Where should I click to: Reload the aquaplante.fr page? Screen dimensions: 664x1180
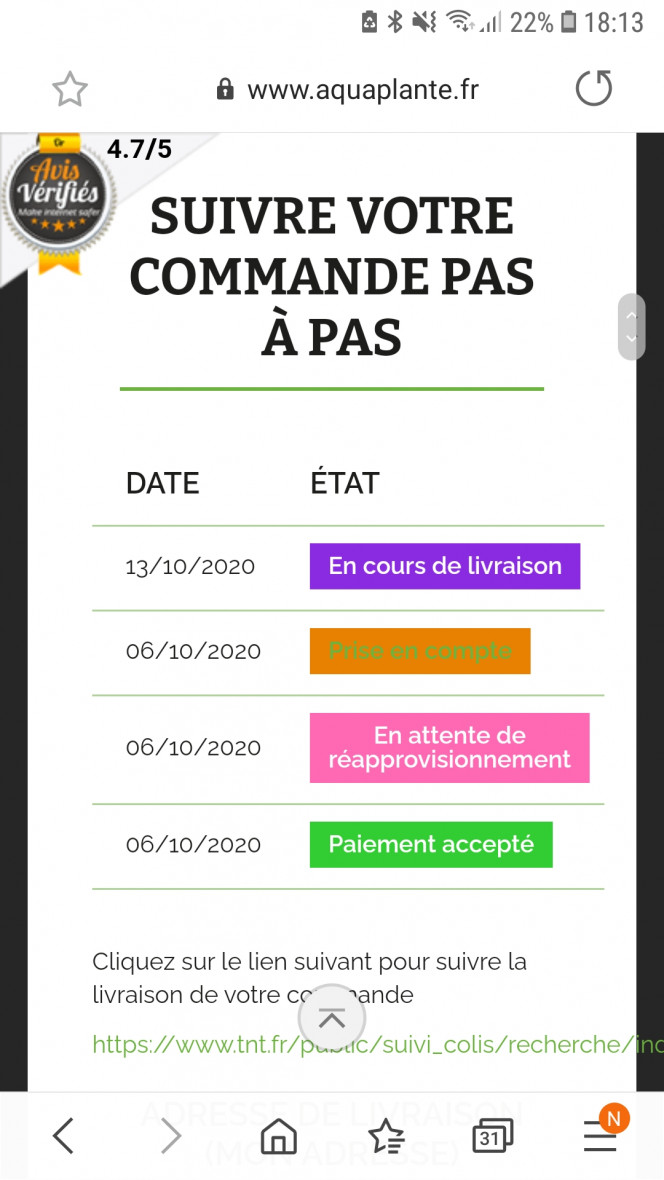pyautogui.click(x=594, y=90)
